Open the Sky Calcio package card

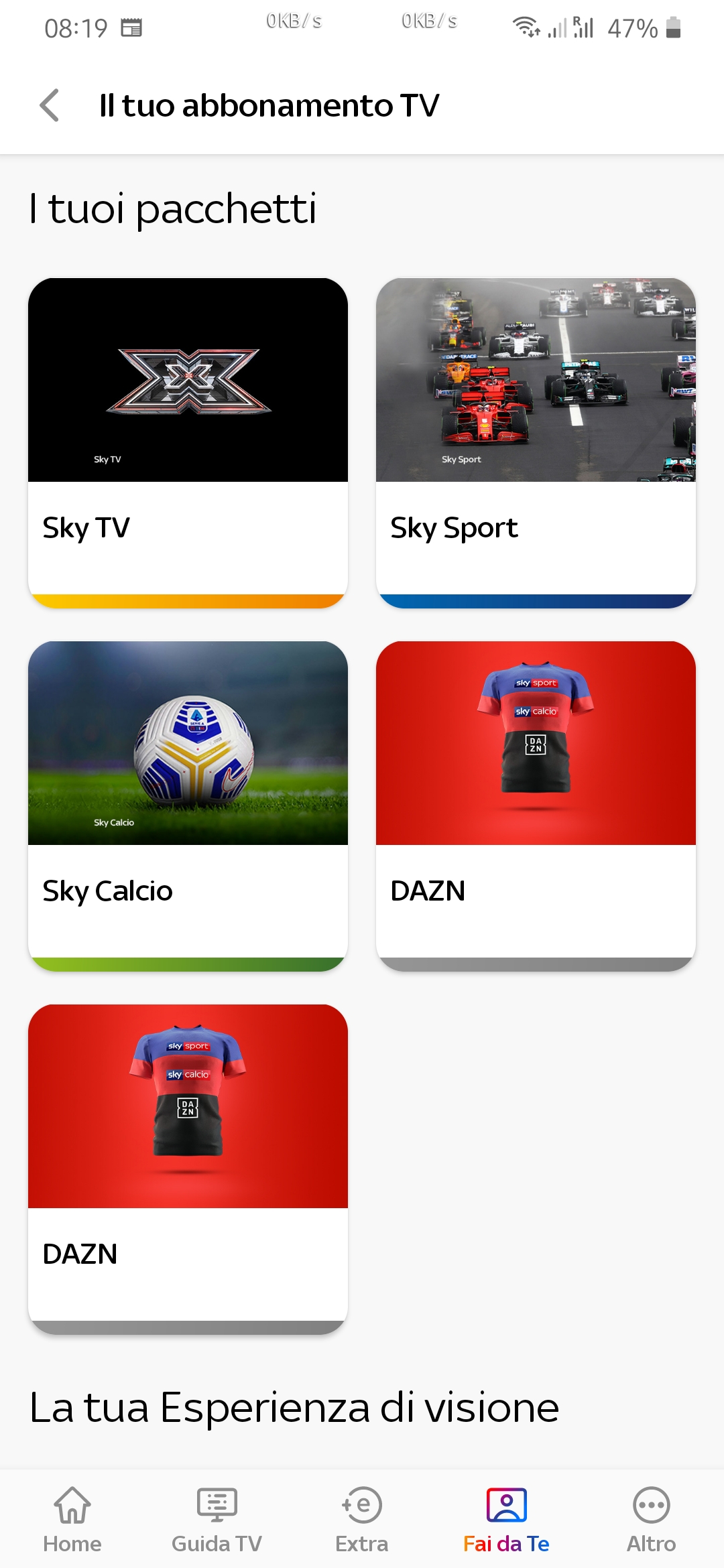tap(188, 806)
